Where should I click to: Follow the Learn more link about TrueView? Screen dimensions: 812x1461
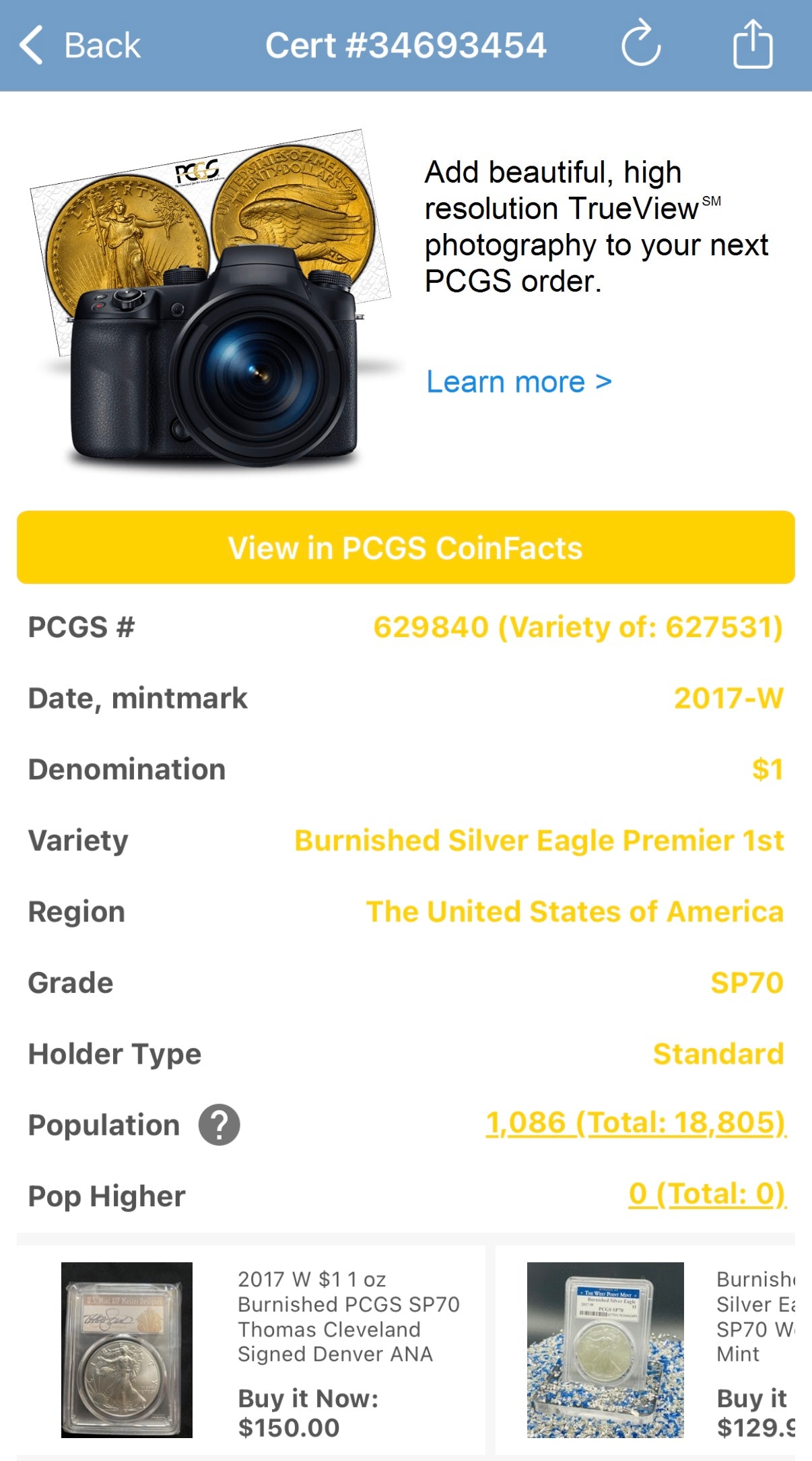[x=519, y=383]
